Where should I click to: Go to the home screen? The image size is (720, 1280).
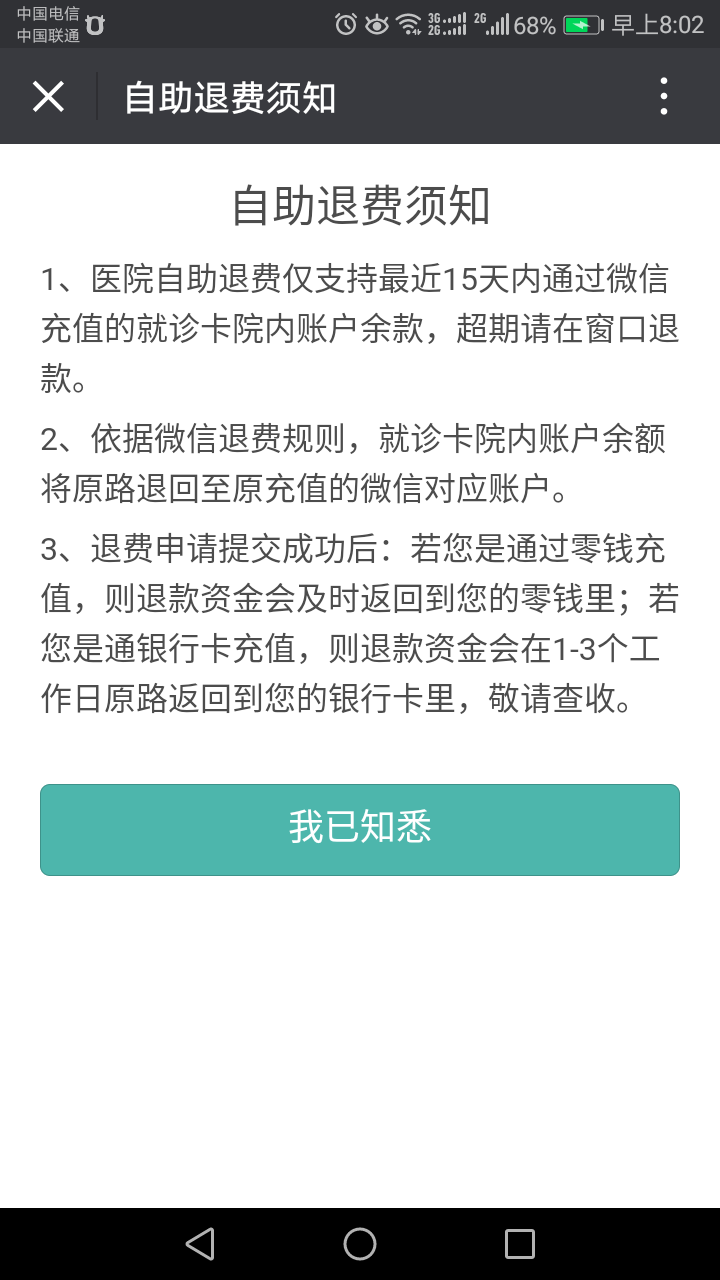(x=360, y=1244)
